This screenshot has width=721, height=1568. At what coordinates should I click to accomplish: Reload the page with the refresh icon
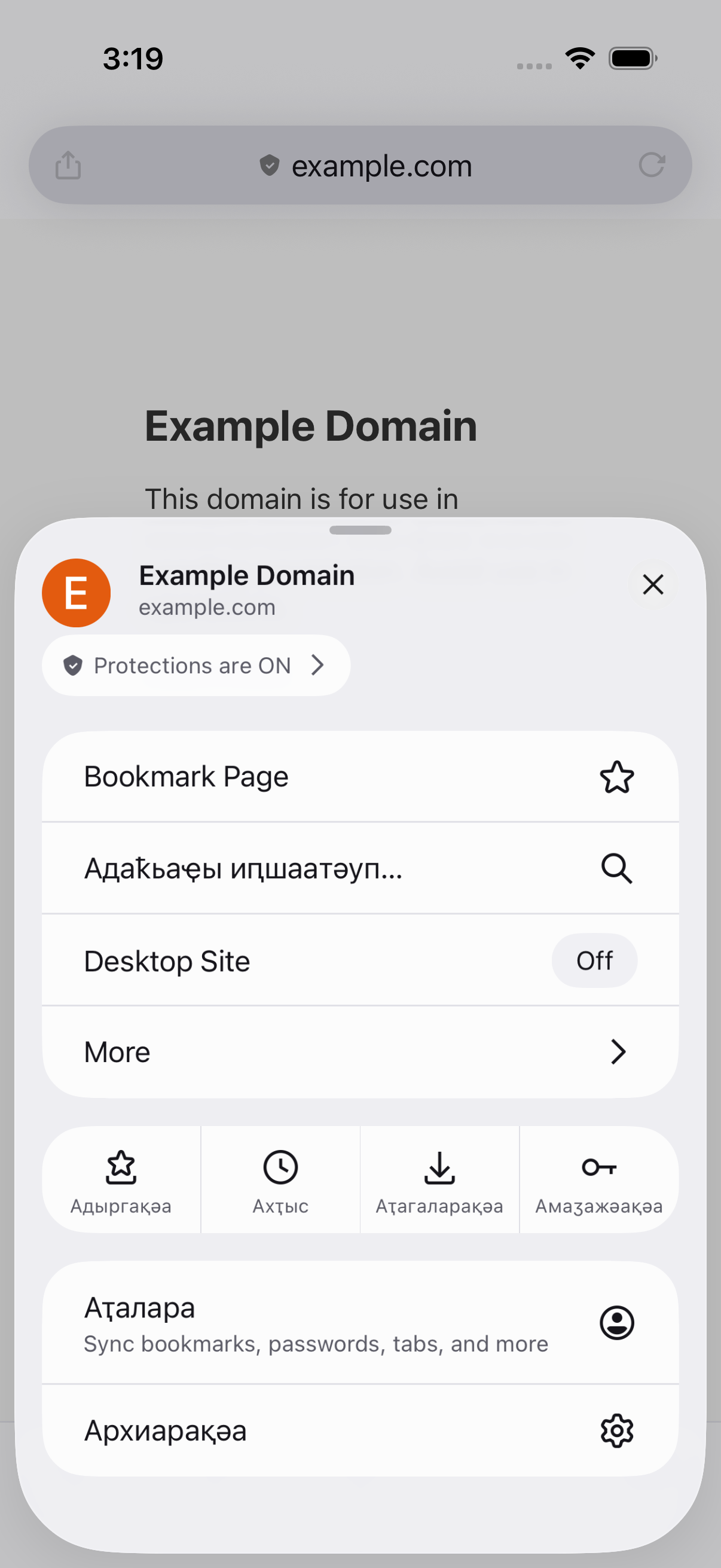click(x=652, y=165)
